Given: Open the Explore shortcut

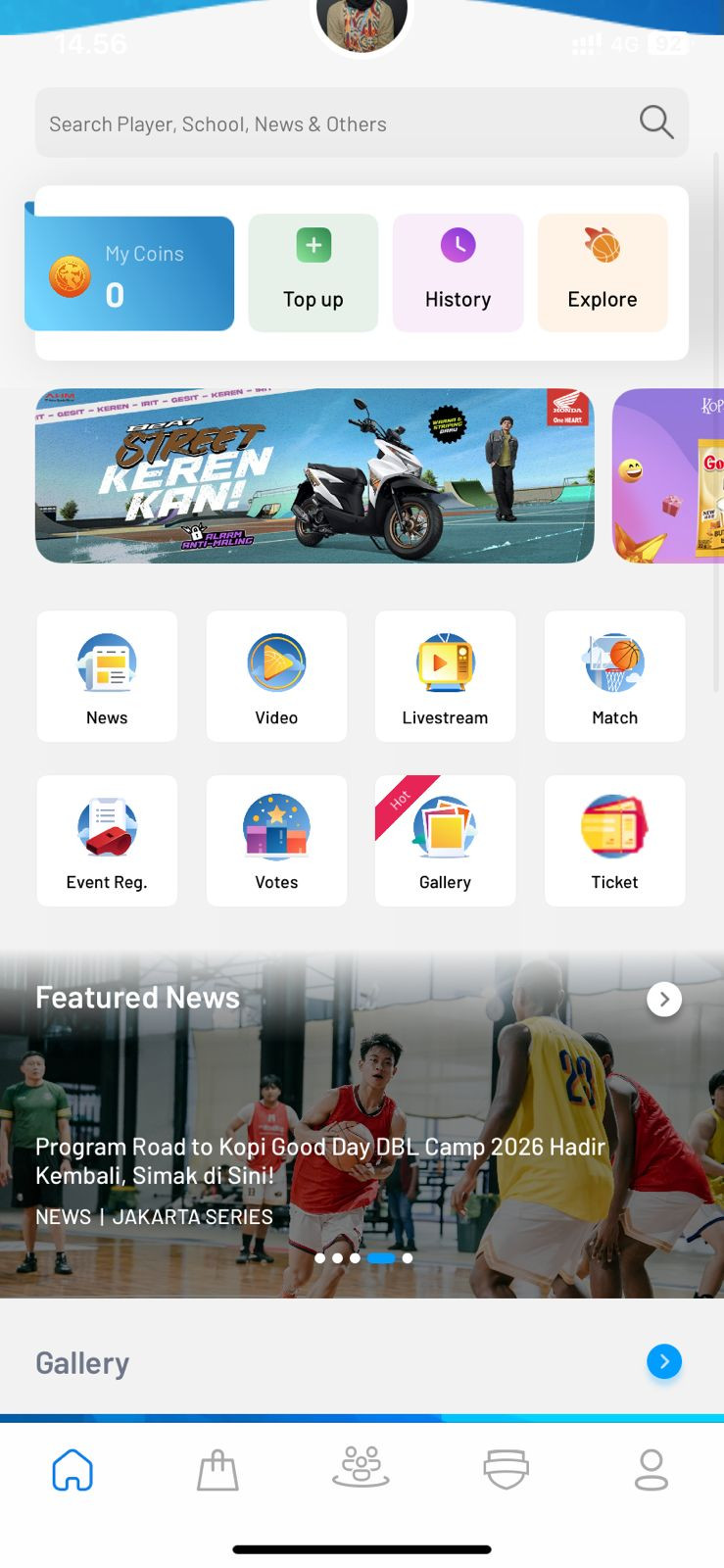Looking at the screenshot, I should [x=603, y=273].
